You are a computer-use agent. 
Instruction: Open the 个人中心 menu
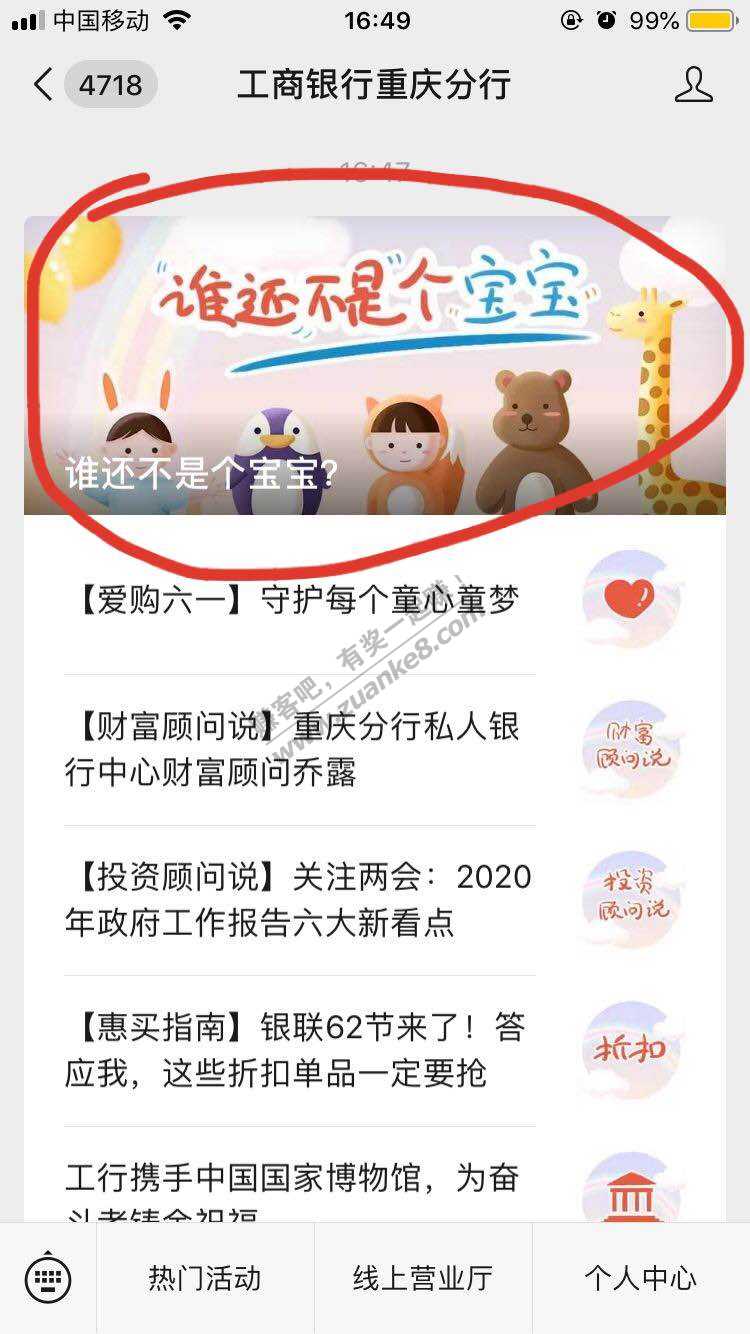point(641,1278)
